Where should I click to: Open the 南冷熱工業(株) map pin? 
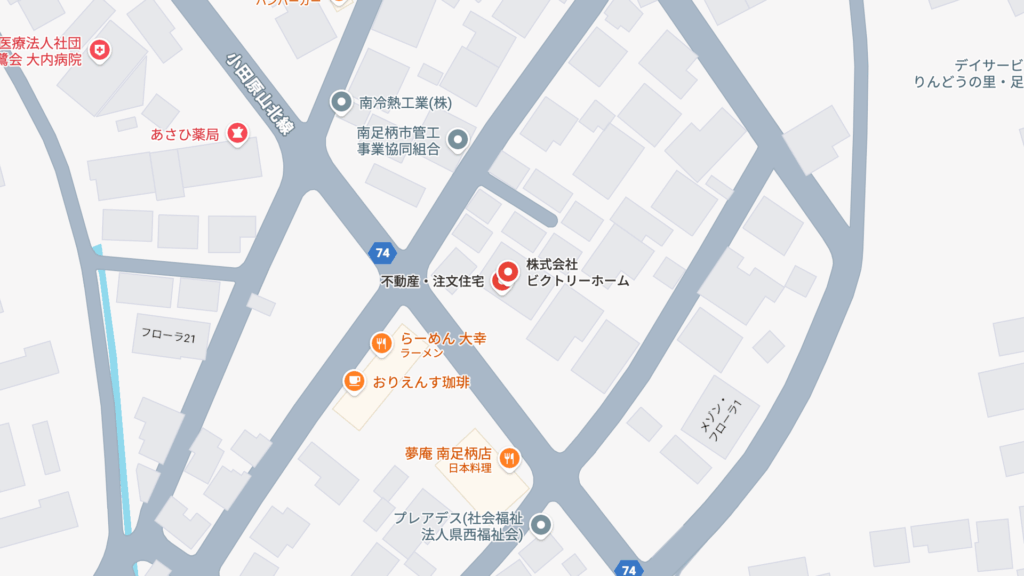[342, 101]
